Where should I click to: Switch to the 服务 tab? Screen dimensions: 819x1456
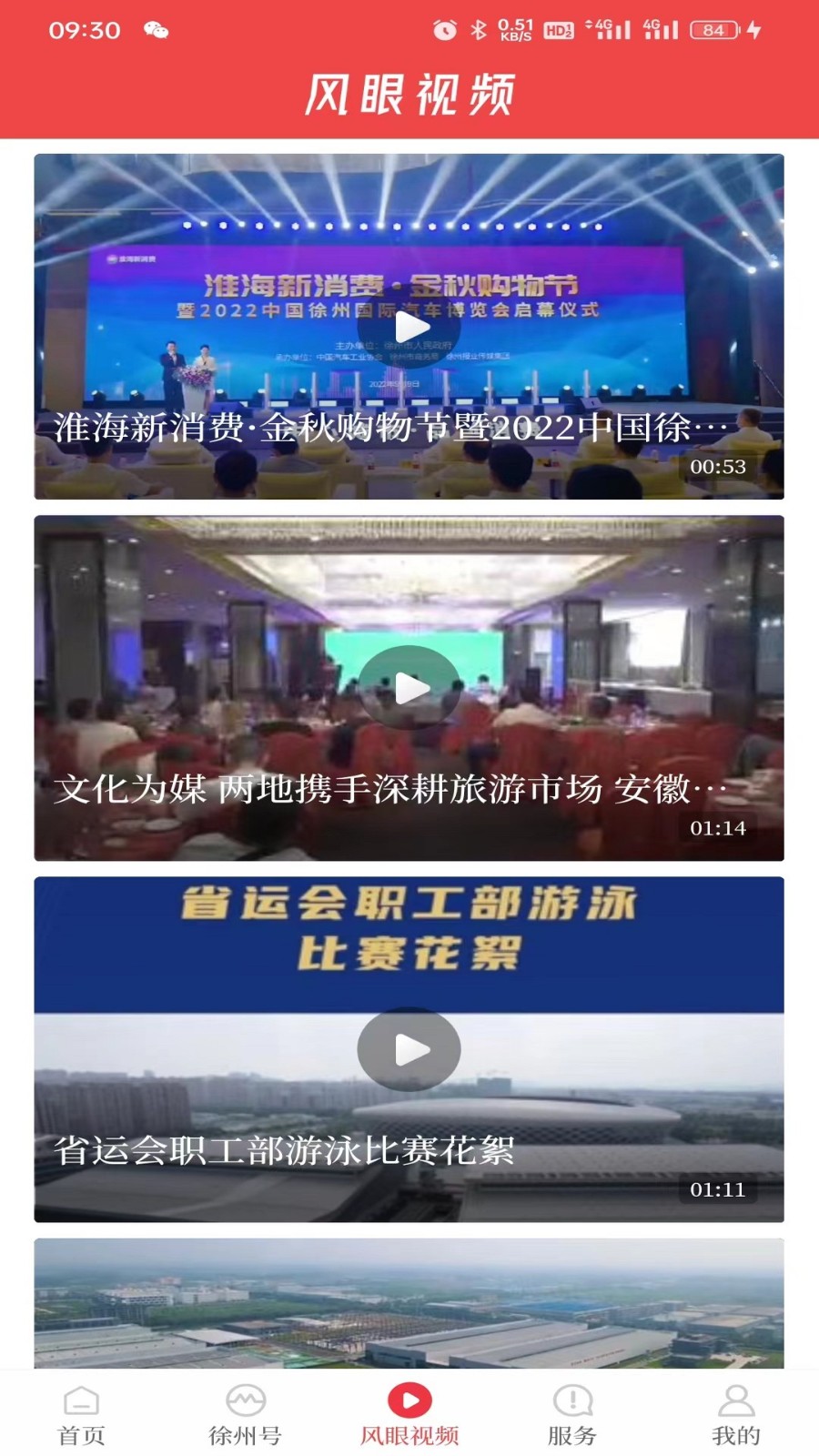572,1420
